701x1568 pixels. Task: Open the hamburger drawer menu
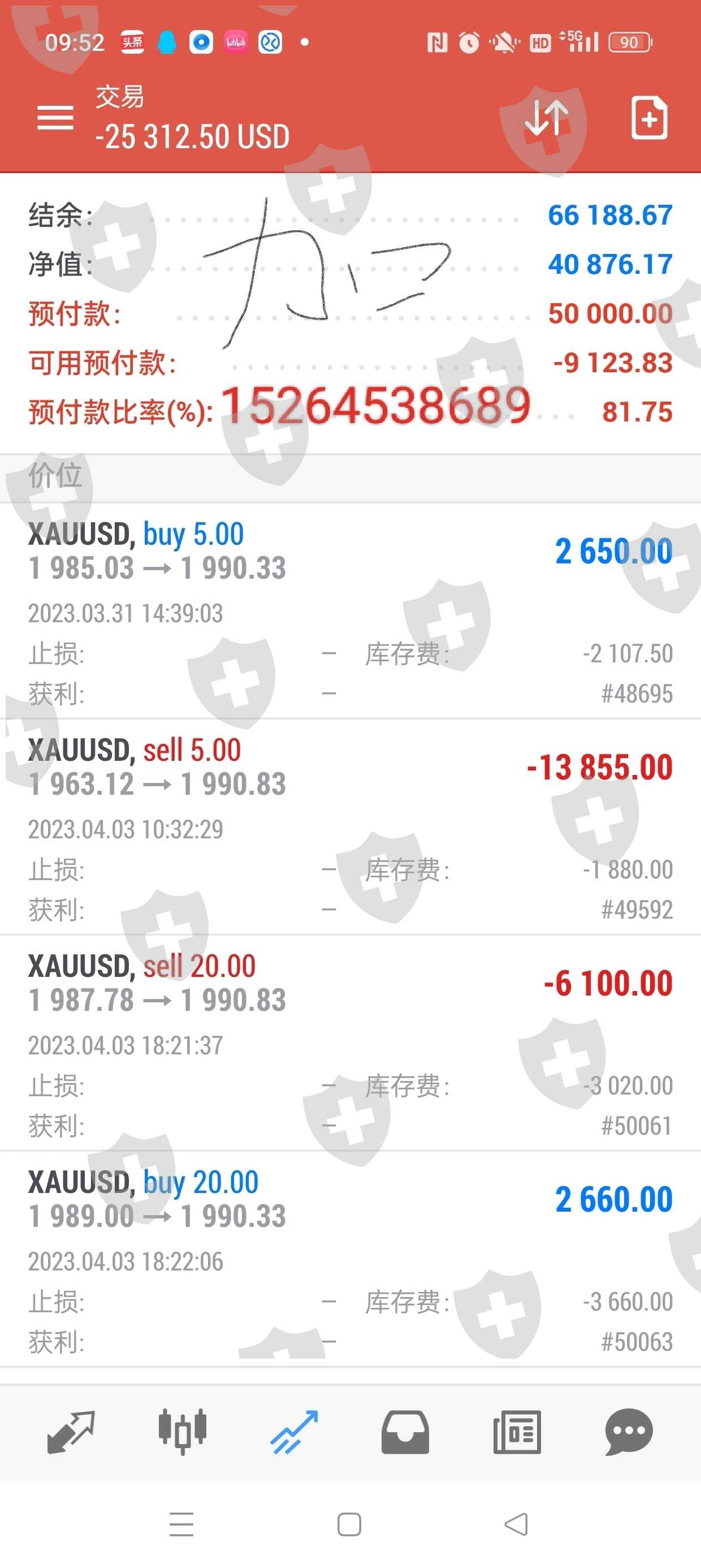click(x=55, y=118)
